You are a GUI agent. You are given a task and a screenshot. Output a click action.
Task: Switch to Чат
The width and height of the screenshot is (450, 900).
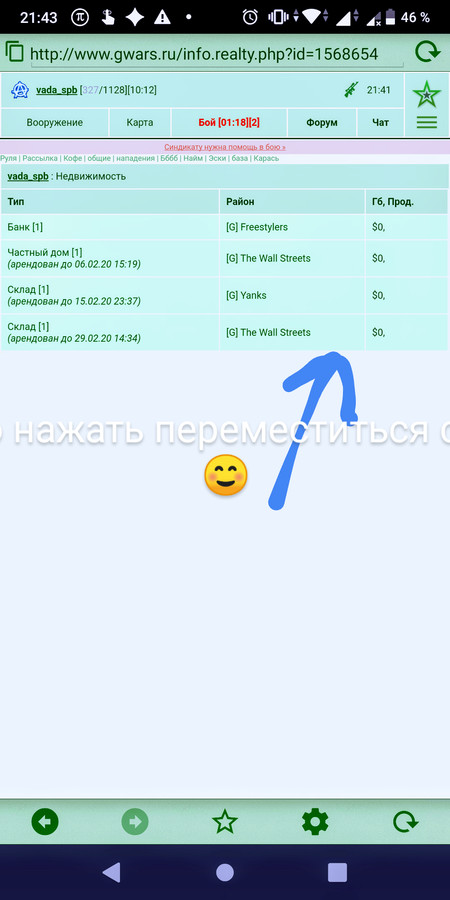click(380, 122)
